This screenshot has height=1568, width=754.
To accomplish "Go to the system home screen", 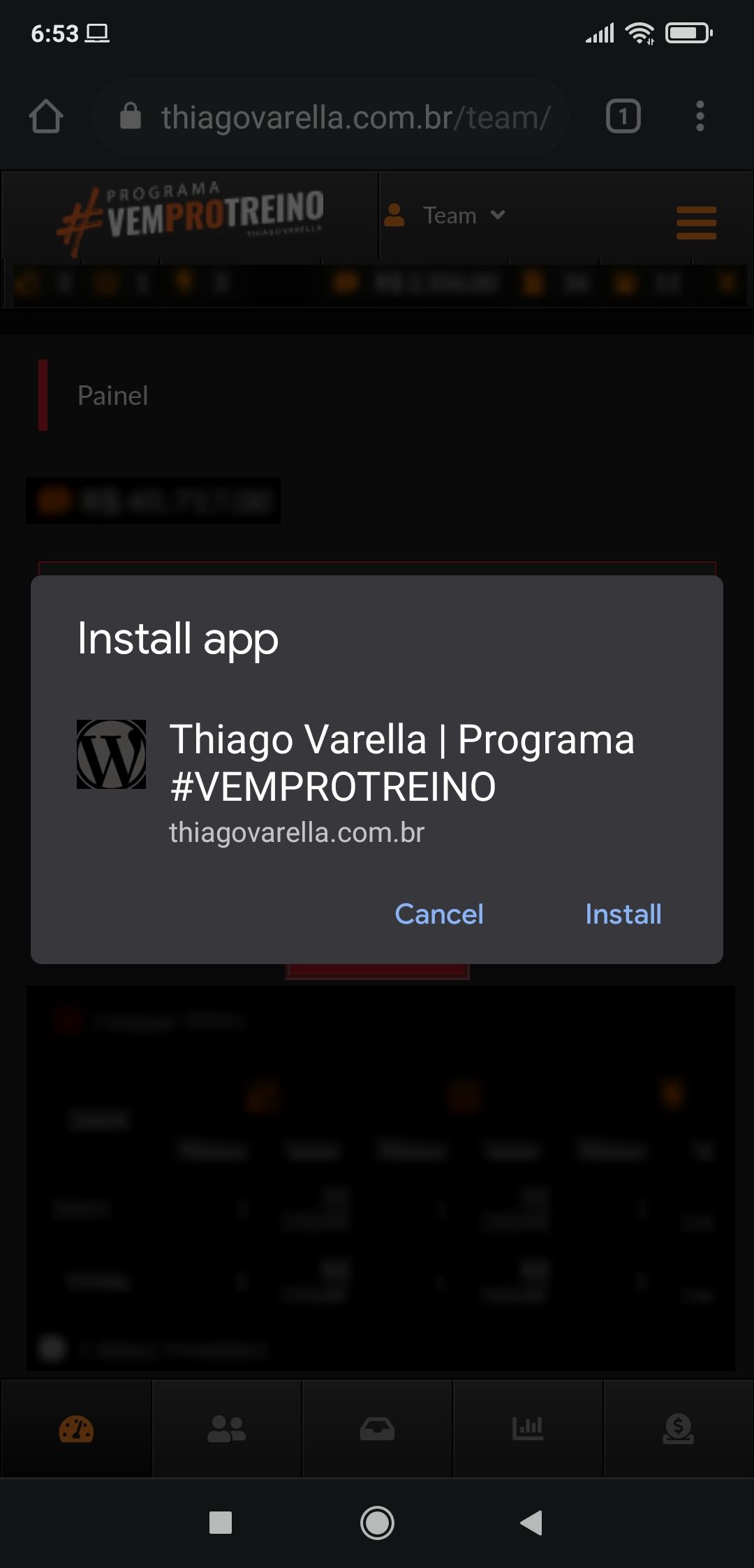I will (x=377, y=1523).
